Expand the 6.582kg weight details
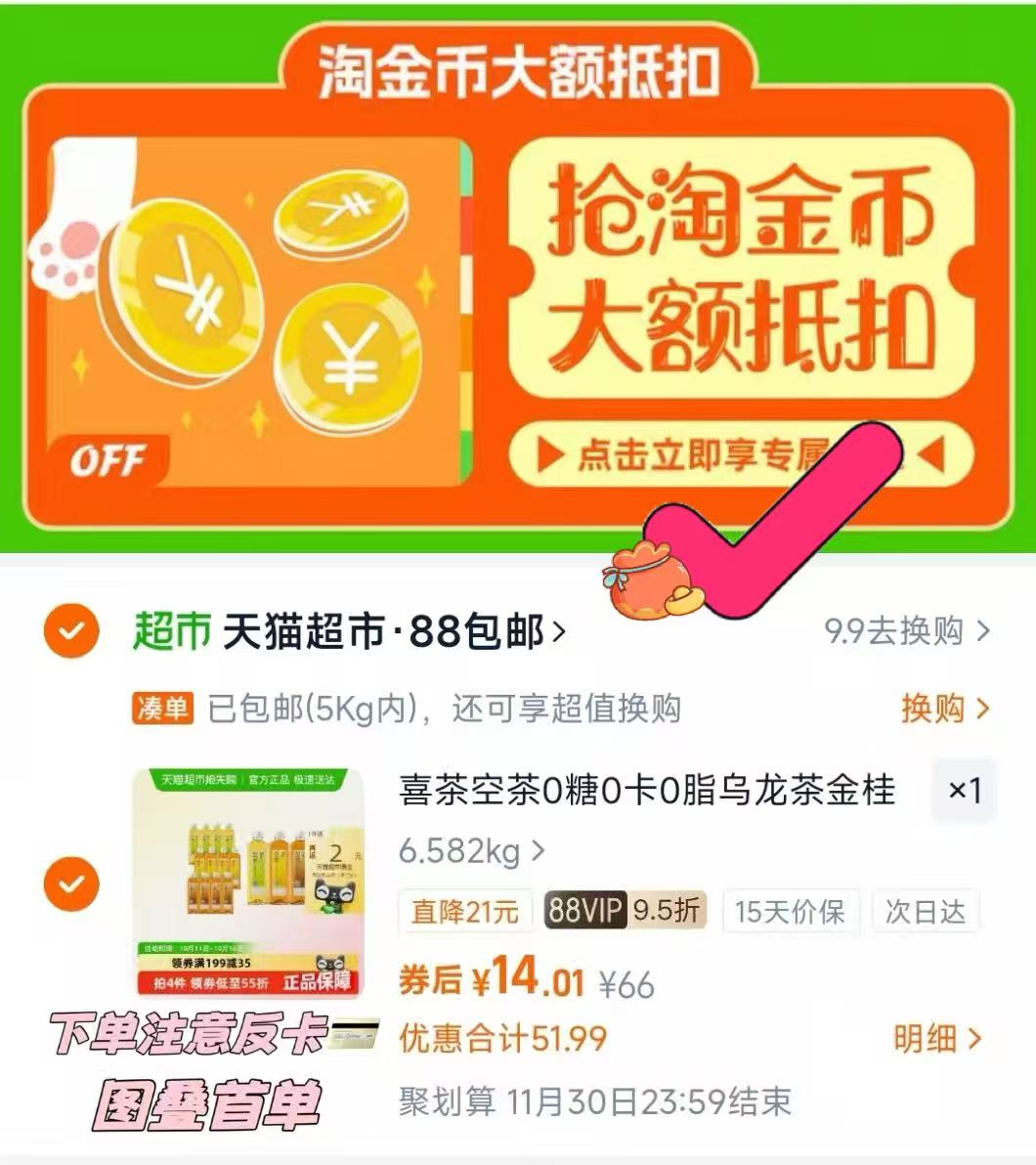The height and width of the screenshot is (1165, 1036). [x=464, y=850]
